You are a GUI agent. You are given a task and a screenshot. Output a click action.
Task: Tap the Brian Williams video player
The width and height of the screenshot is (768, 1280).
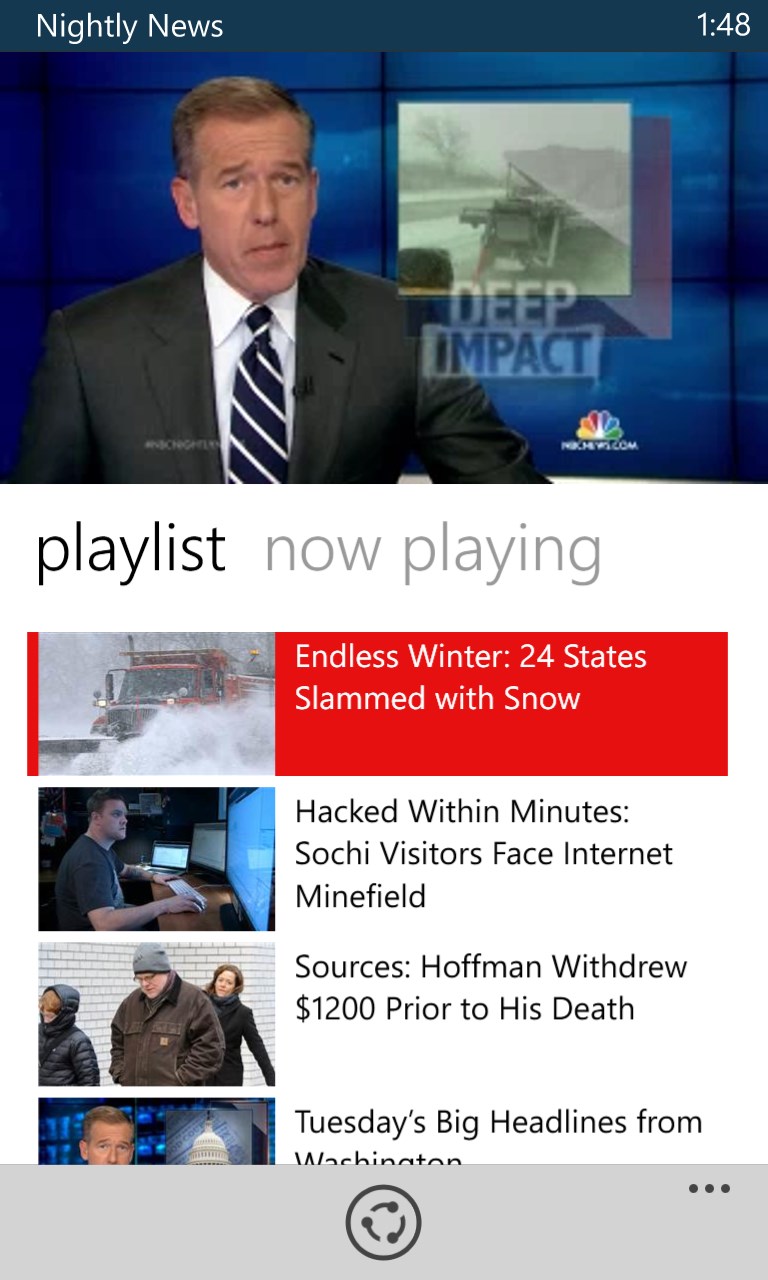click(384, 268)
